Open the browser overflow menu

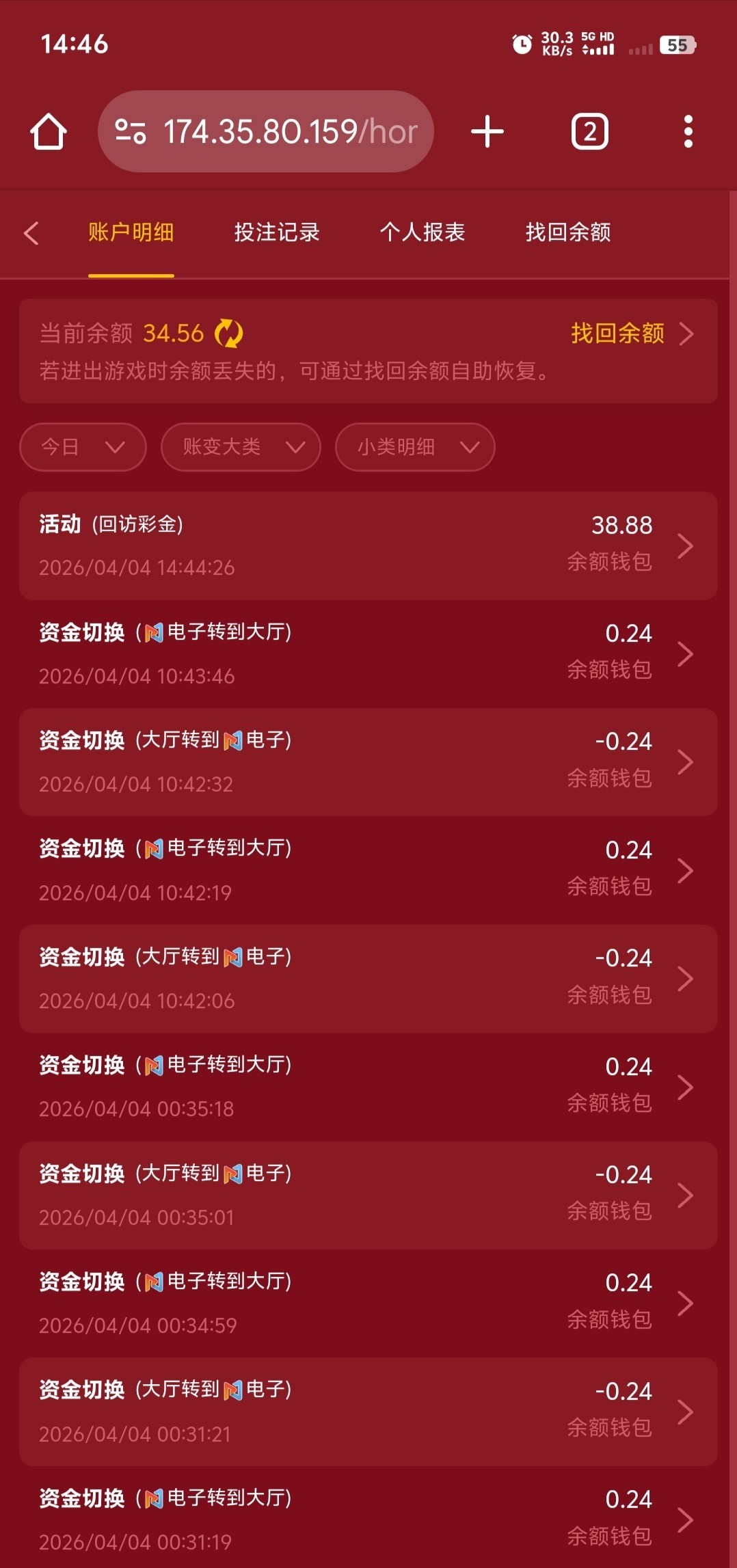pyautogui.click(x=688, y=131)
